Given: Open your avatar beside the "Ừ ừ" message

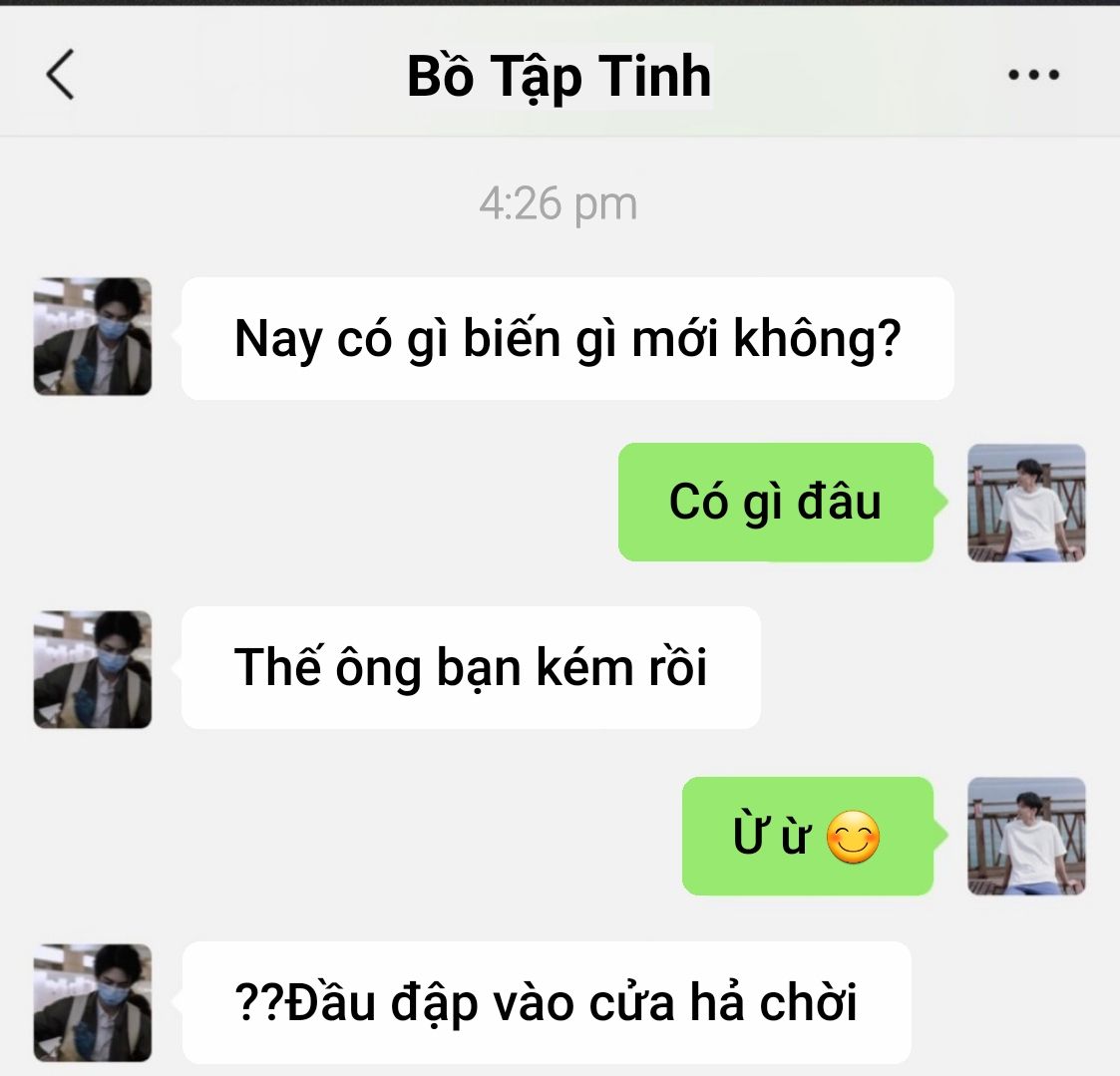Looking at the screenshot, I should [x=1026, y=836].
